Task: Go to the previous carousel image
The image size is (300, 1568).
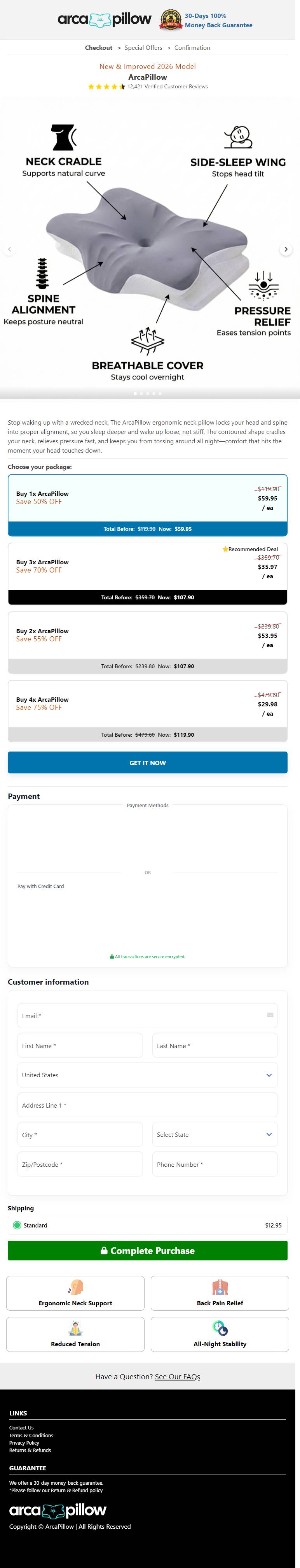Action: 9,249
